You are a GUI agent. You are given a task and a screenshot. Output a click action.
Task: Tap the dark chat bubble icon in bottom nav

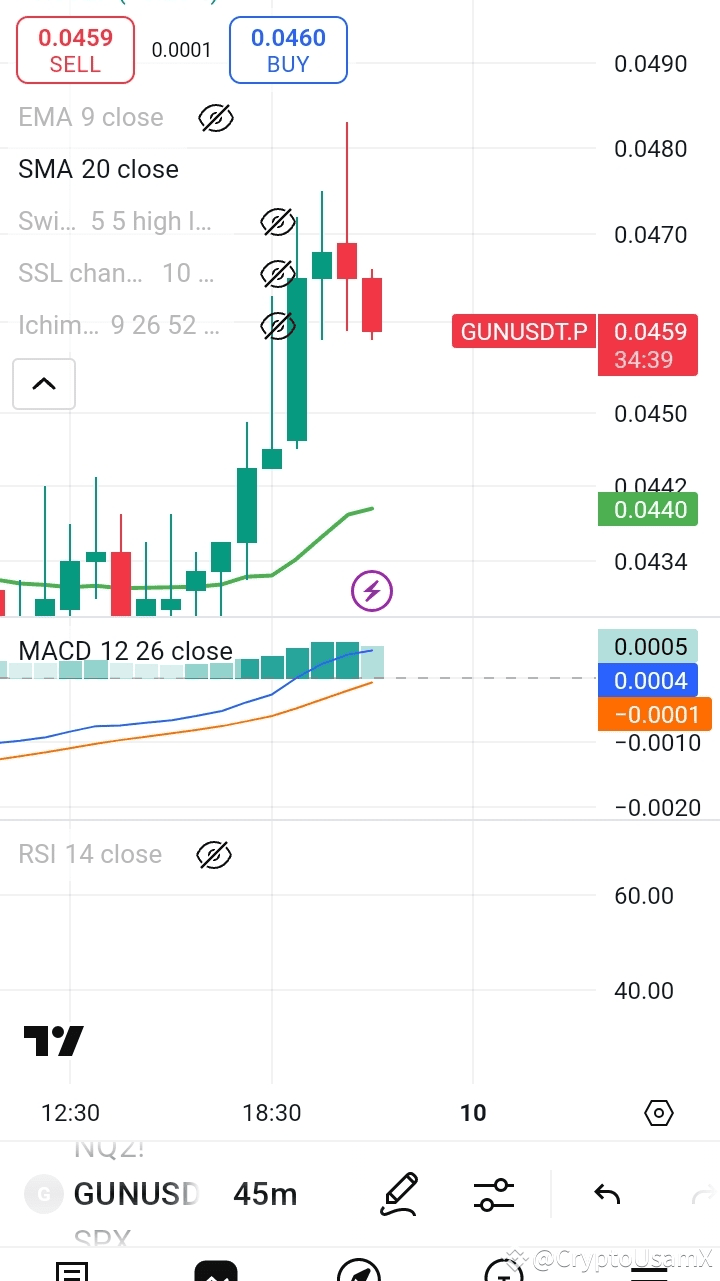(215, 1272)
